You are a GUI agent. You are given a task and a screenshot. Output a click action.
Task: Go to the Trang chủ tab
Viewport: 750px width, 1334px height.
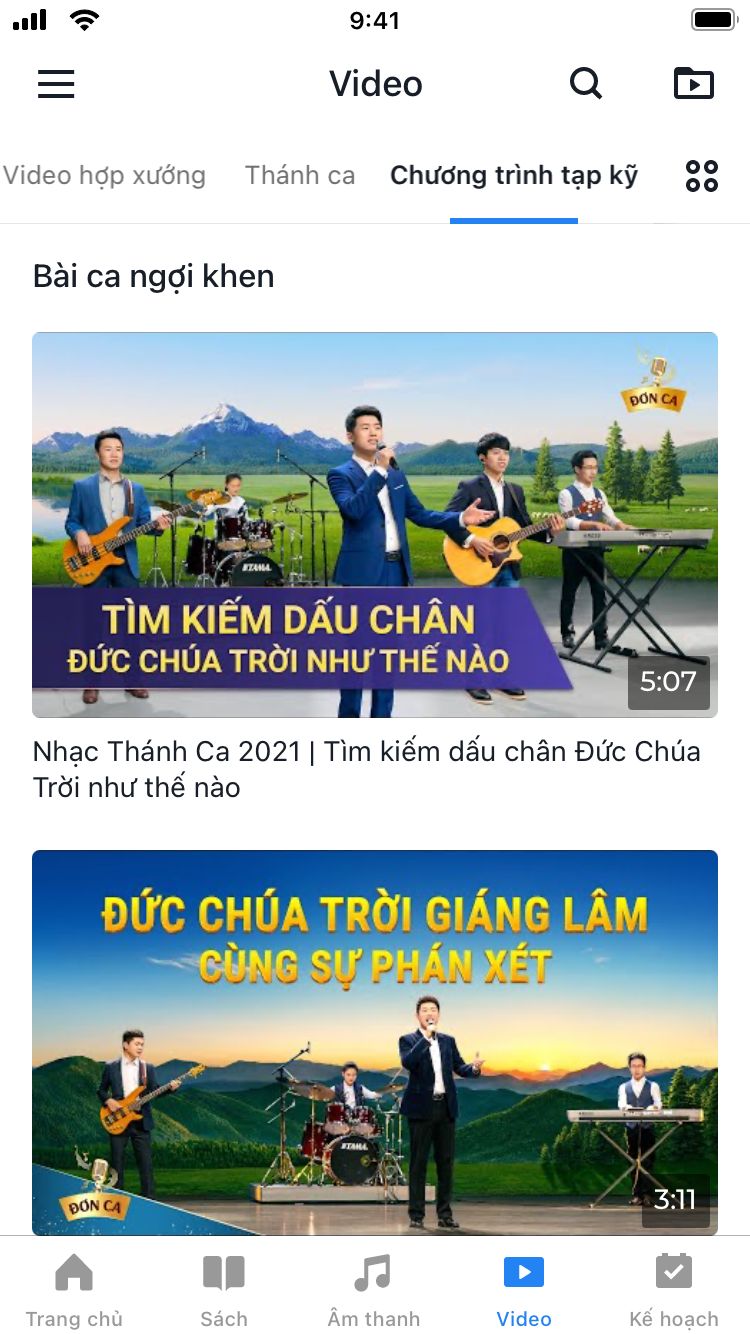pyautogui.click(x=74, y=1288)
